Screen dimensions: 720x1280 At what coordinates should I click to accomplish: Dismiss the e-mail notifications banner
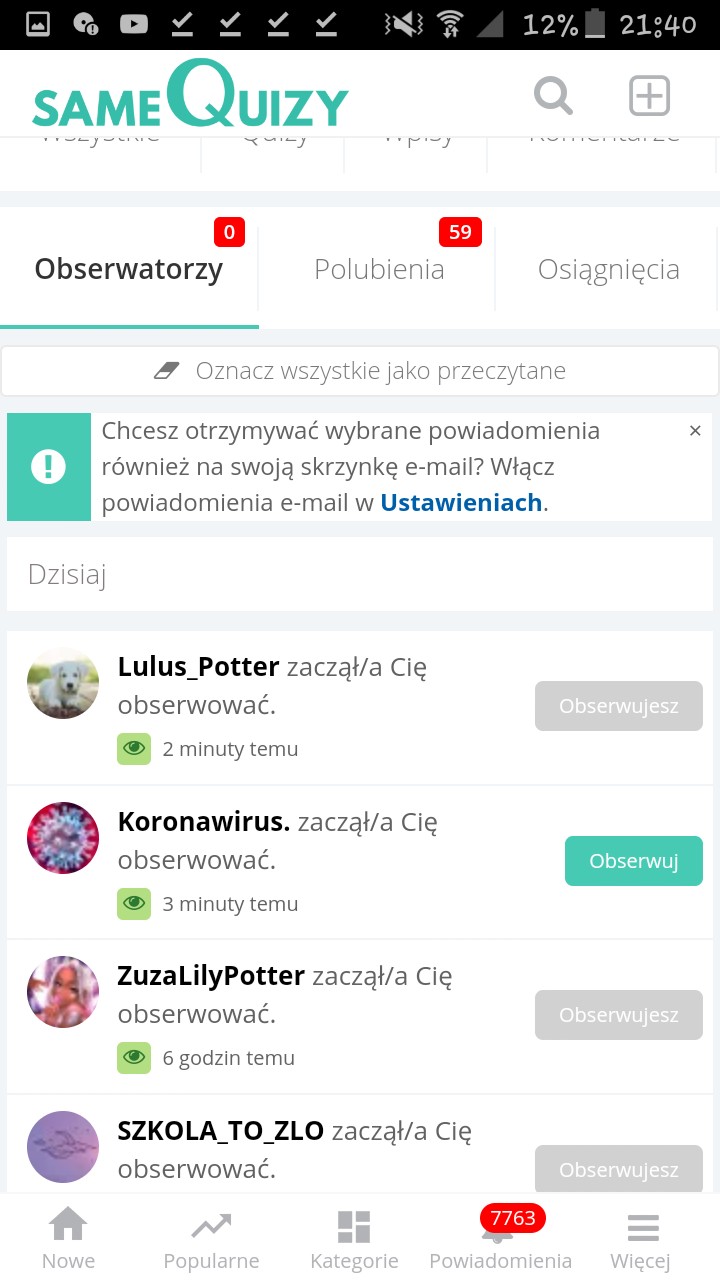(695, 431)
